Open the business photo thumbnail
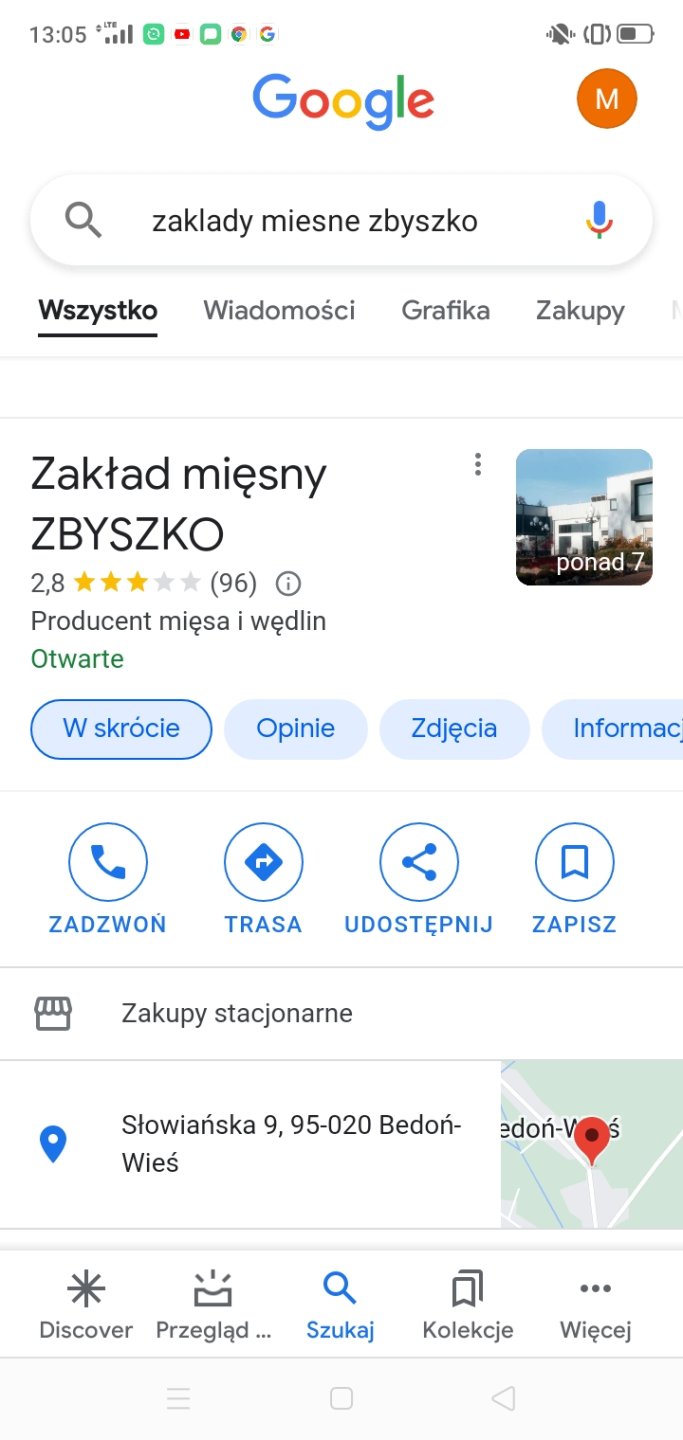Viewport: 683px width, 1440px height. pyautogui.click(x=584, y=517)
